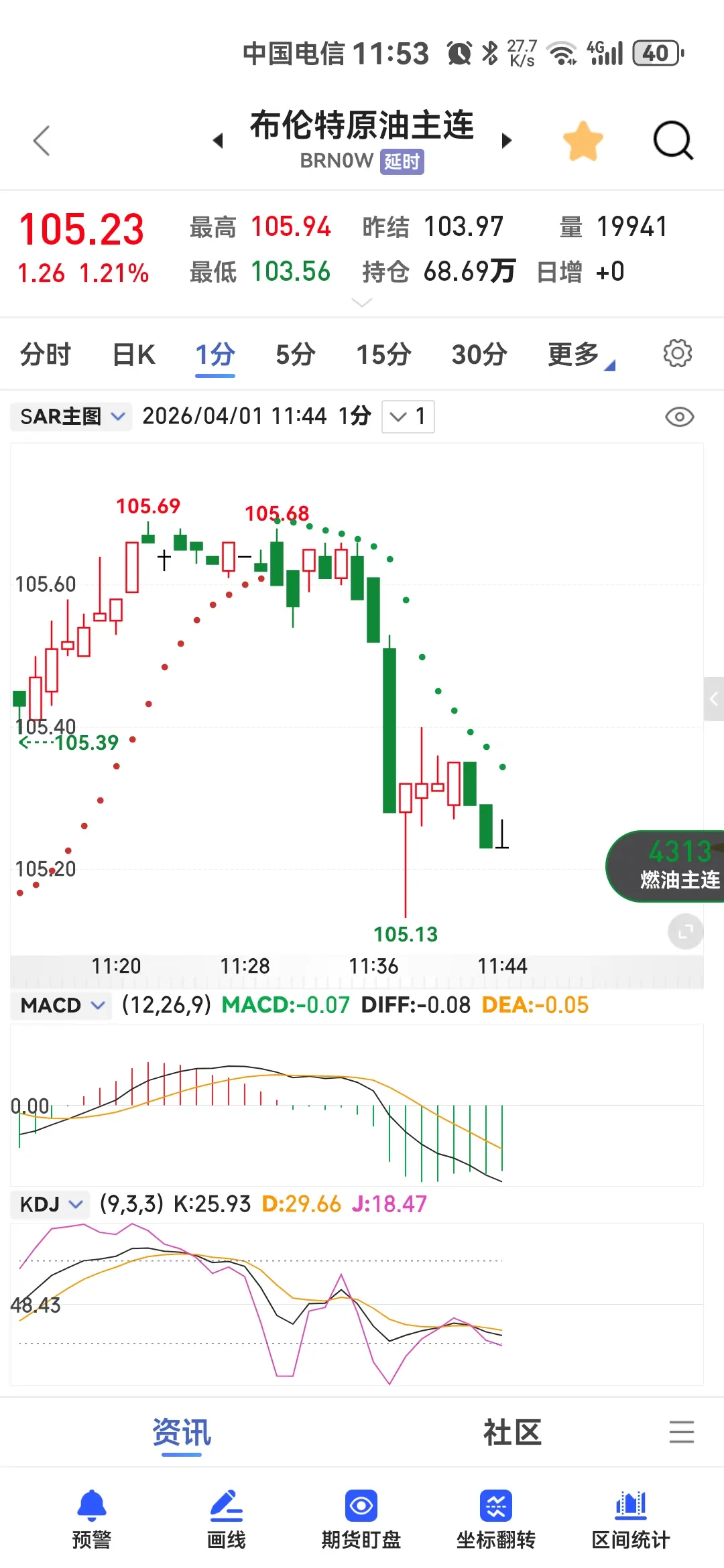The height and width of the screenshot is (1568, 724).
Task: Switch to the 日K chart tab
Action: pos(134,354)
